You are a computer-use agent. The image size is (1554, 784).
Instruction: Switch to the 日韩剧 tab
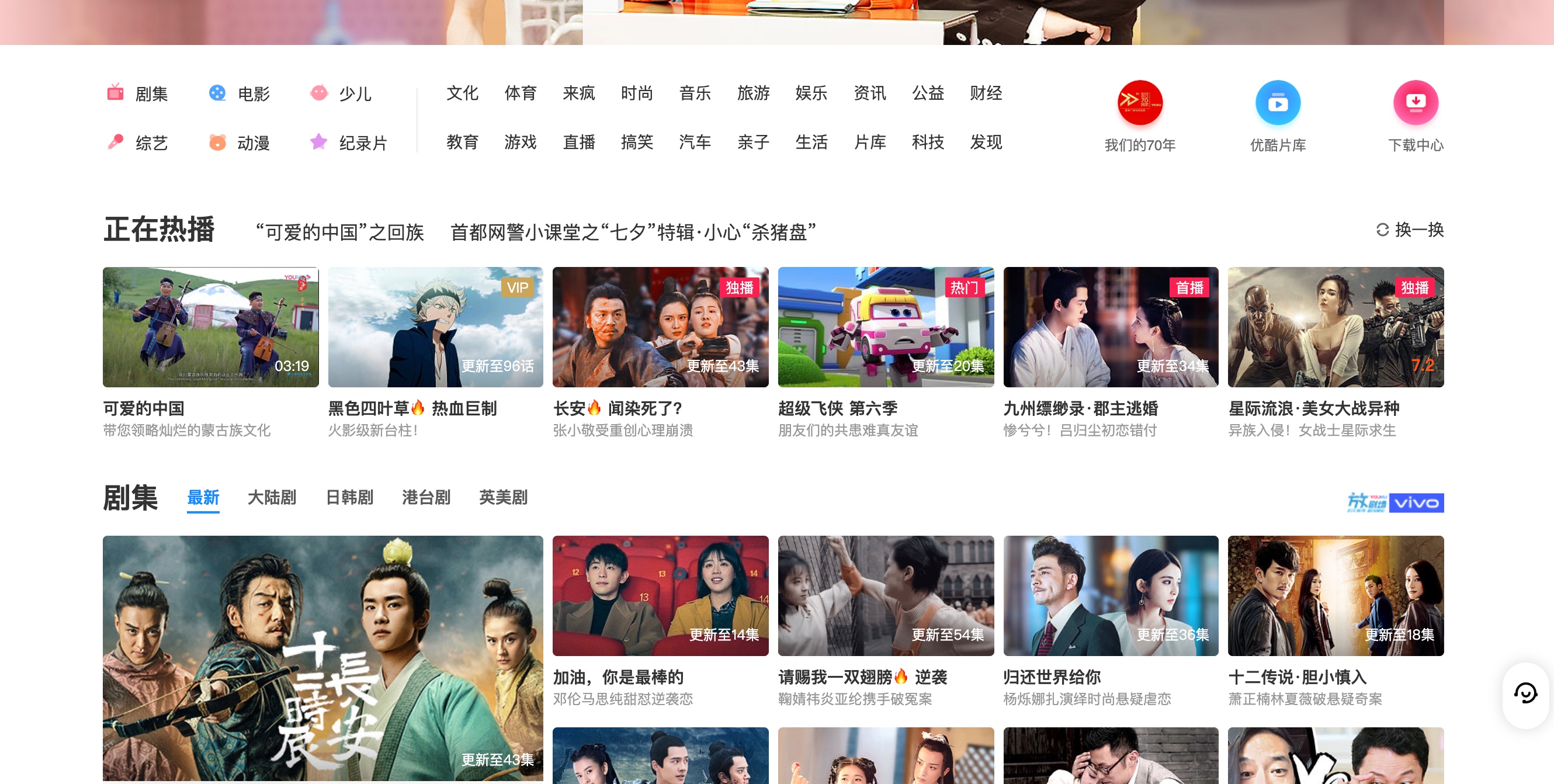pos(349,498)
